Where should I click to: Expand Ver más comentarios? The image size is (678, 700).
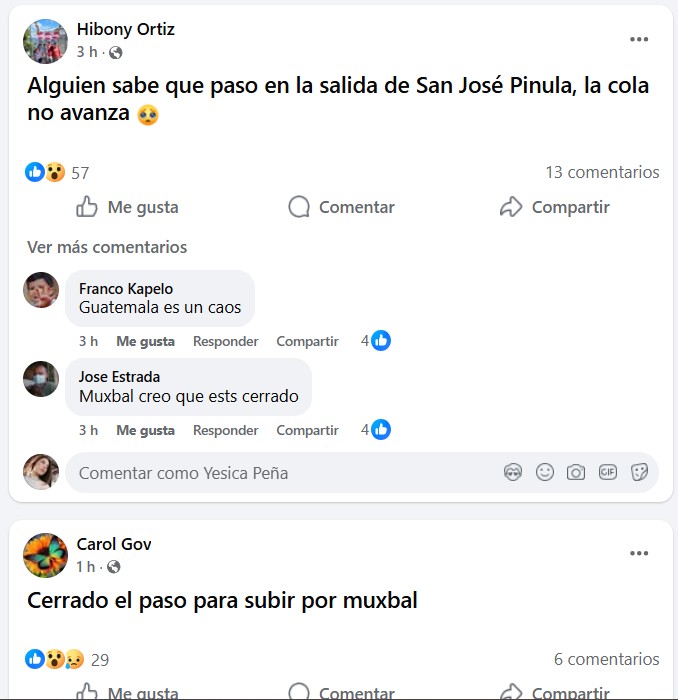(x=107, y=247)
